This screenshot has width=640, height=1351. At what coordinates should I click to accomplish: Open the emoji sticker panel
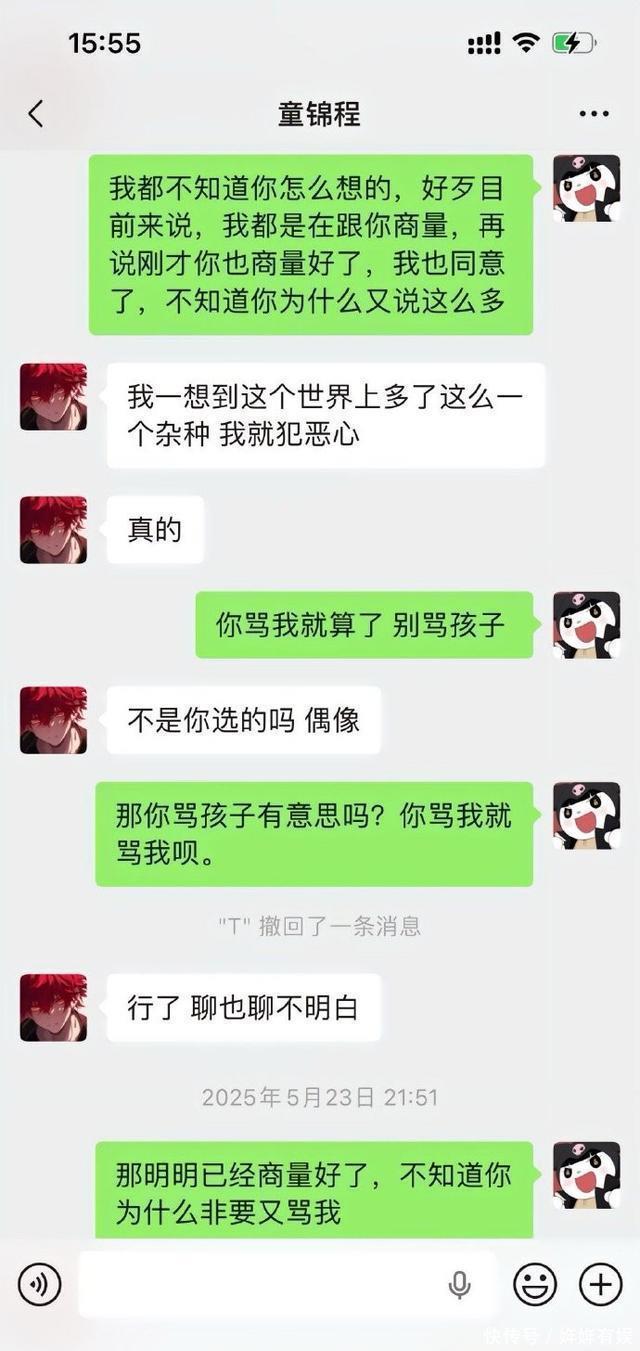coord(535,1284)
